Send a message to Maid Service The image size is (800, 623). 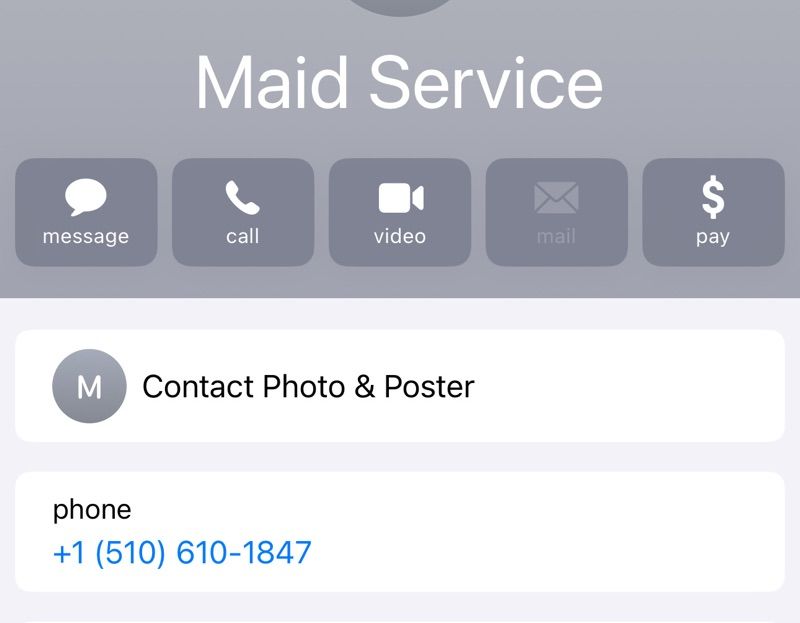click(x=86, y=212)
